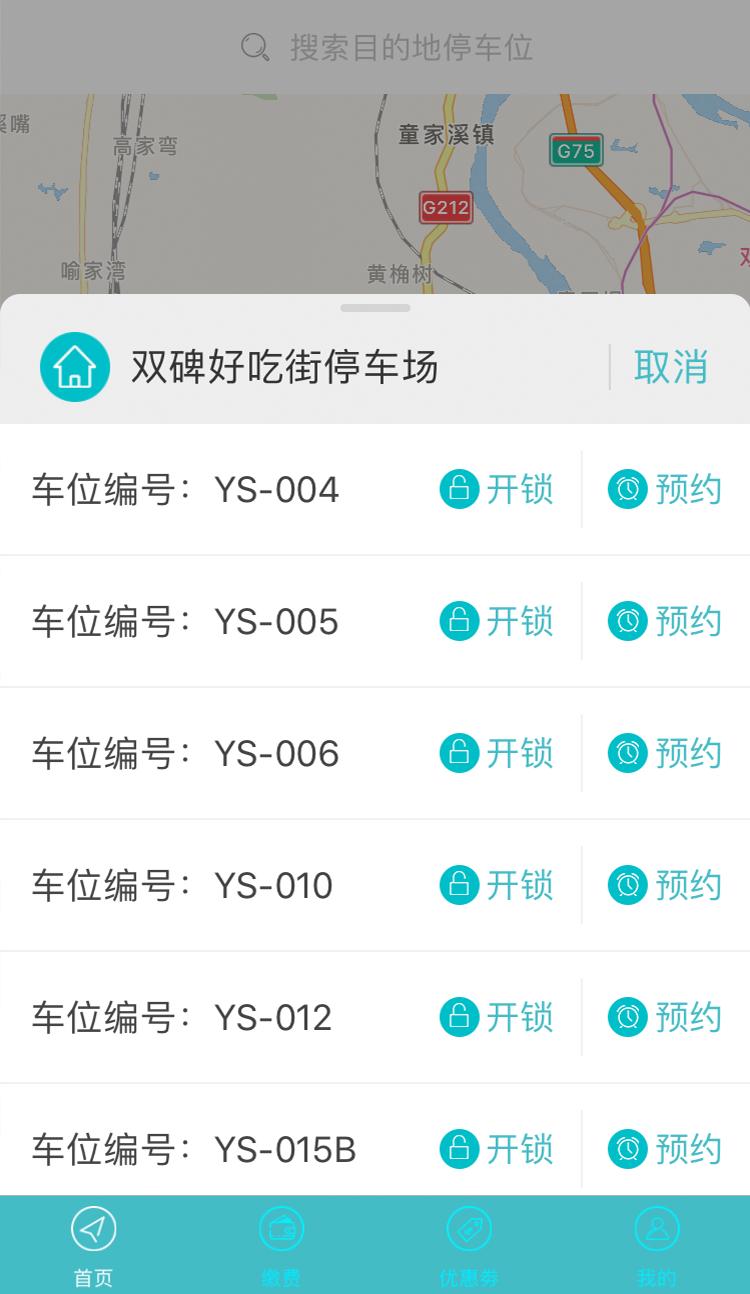
Task: Tap the reservation clock icon for YS-010
Action: tap(627, 885)
